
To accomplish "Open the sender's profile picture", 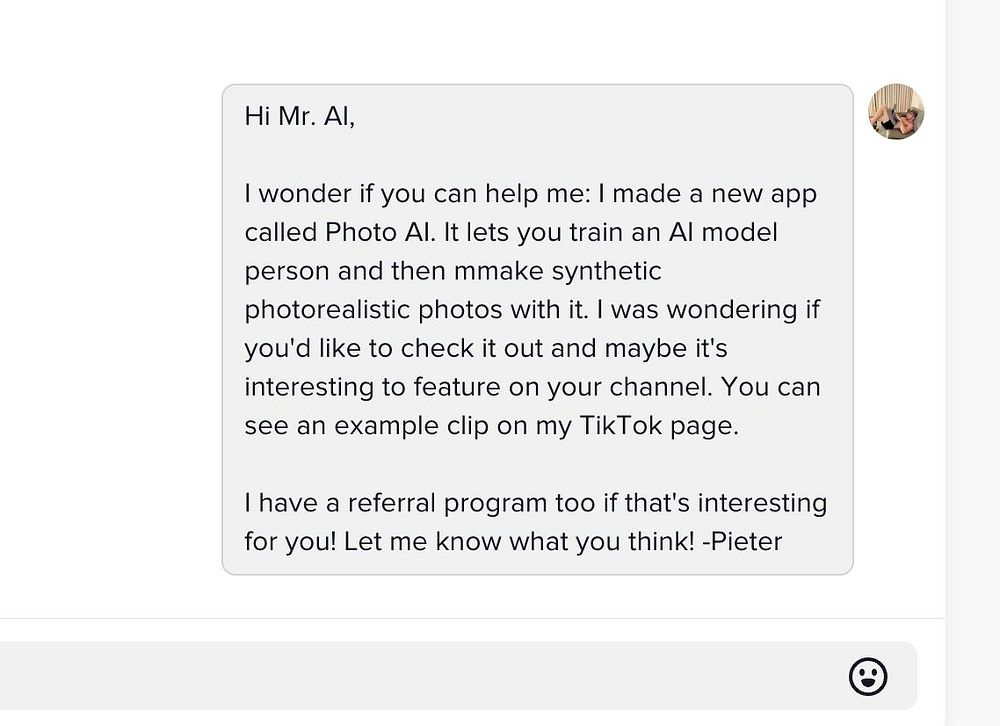I will [x=896, y=112].
